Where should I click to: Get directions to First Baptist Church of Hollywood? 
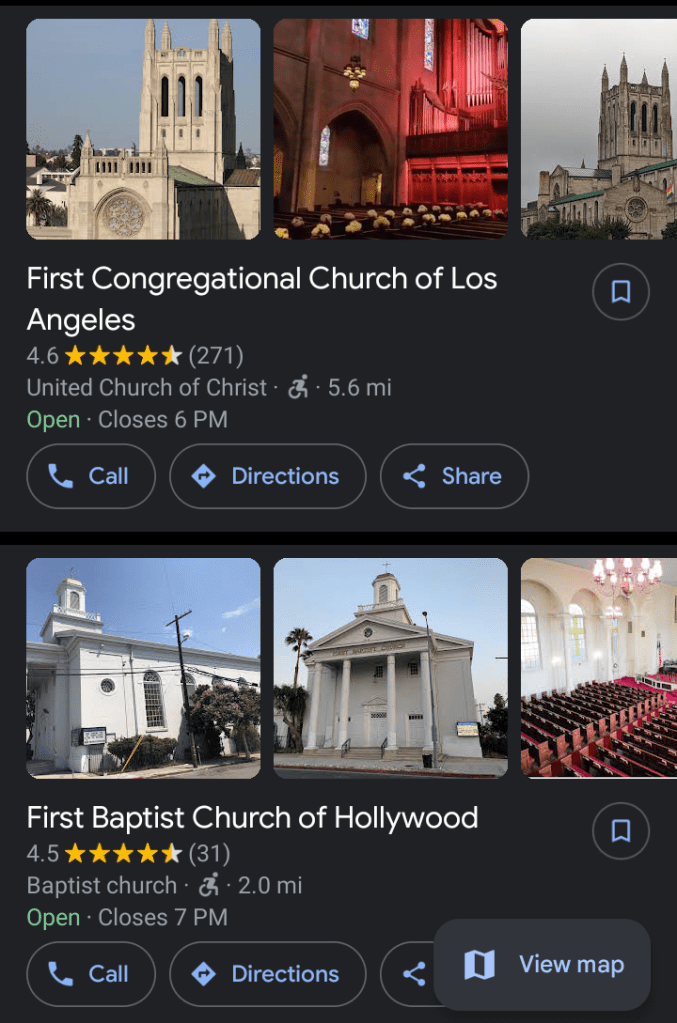[268, 973]
